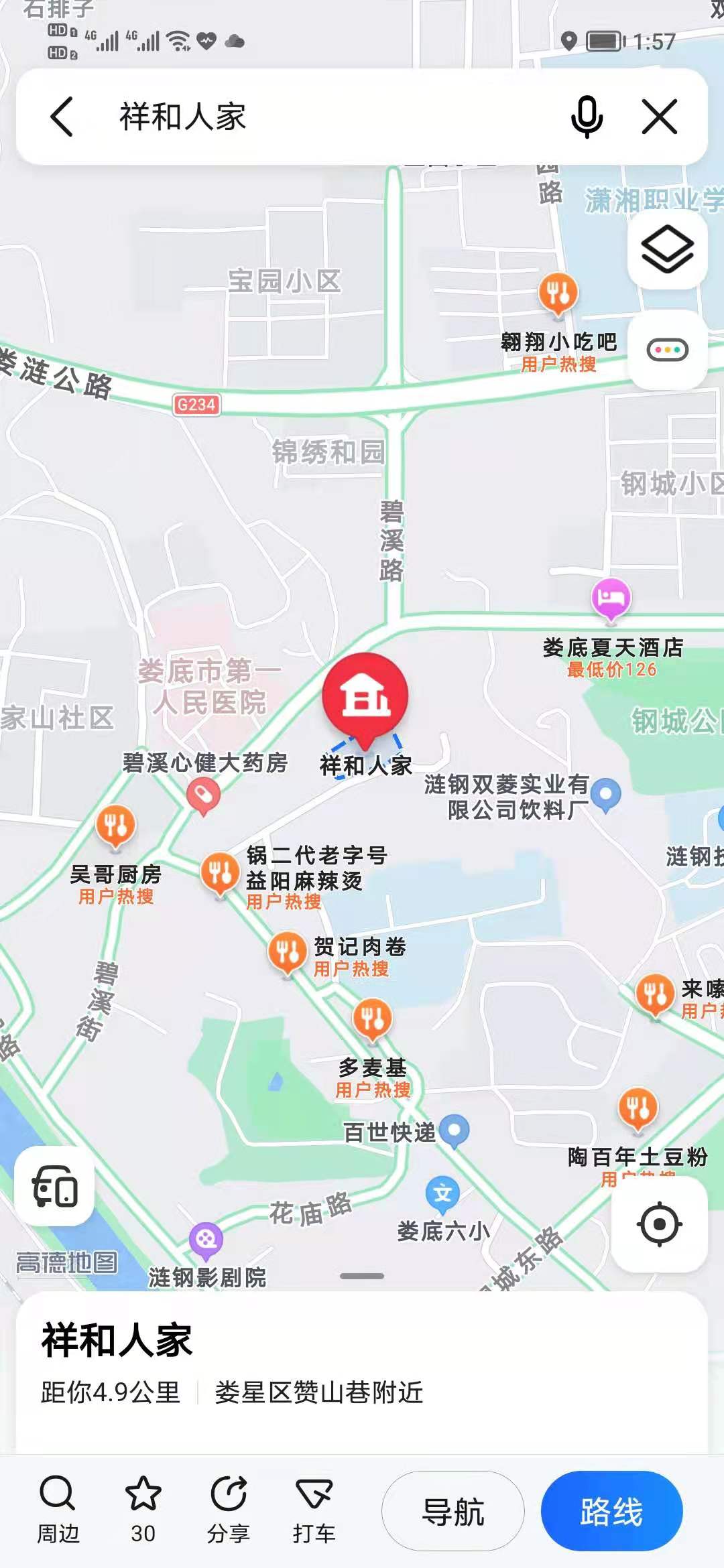Screen dimensions: 724x1568
Task: Recenter map on my location
Action: (660, 1224)
